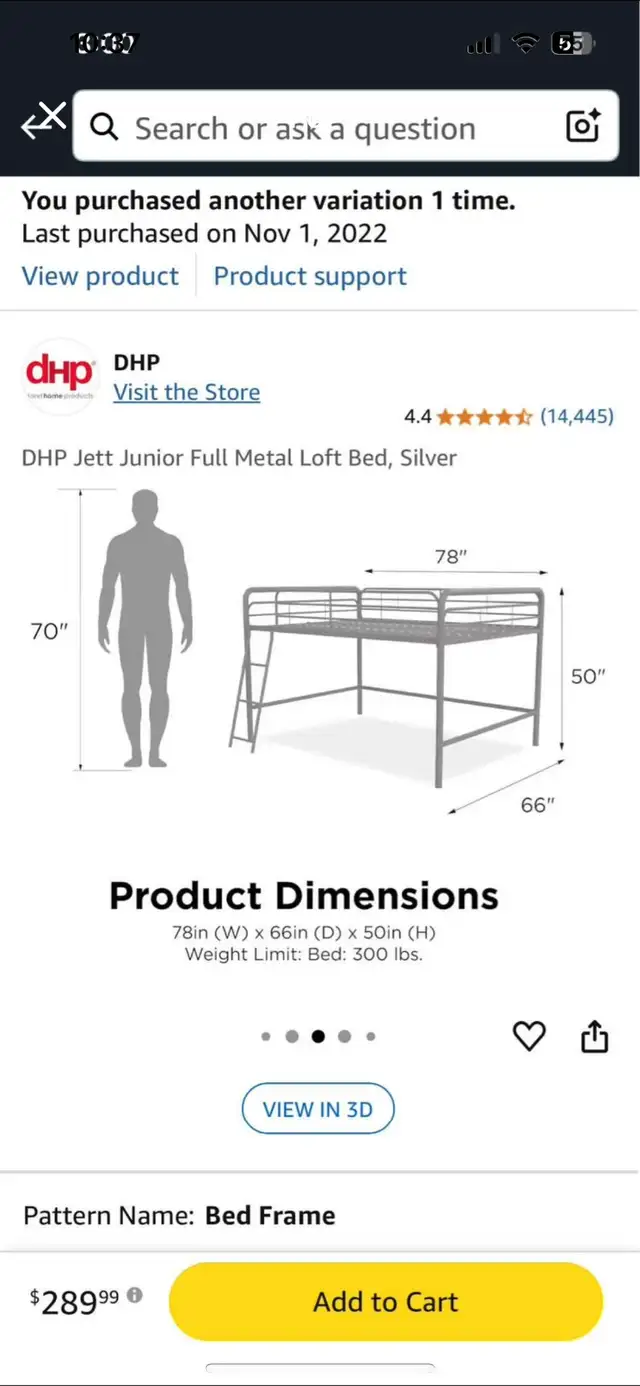Open the View product link
The height and width of the screenshot is (1386, 640).
[100, 276]
